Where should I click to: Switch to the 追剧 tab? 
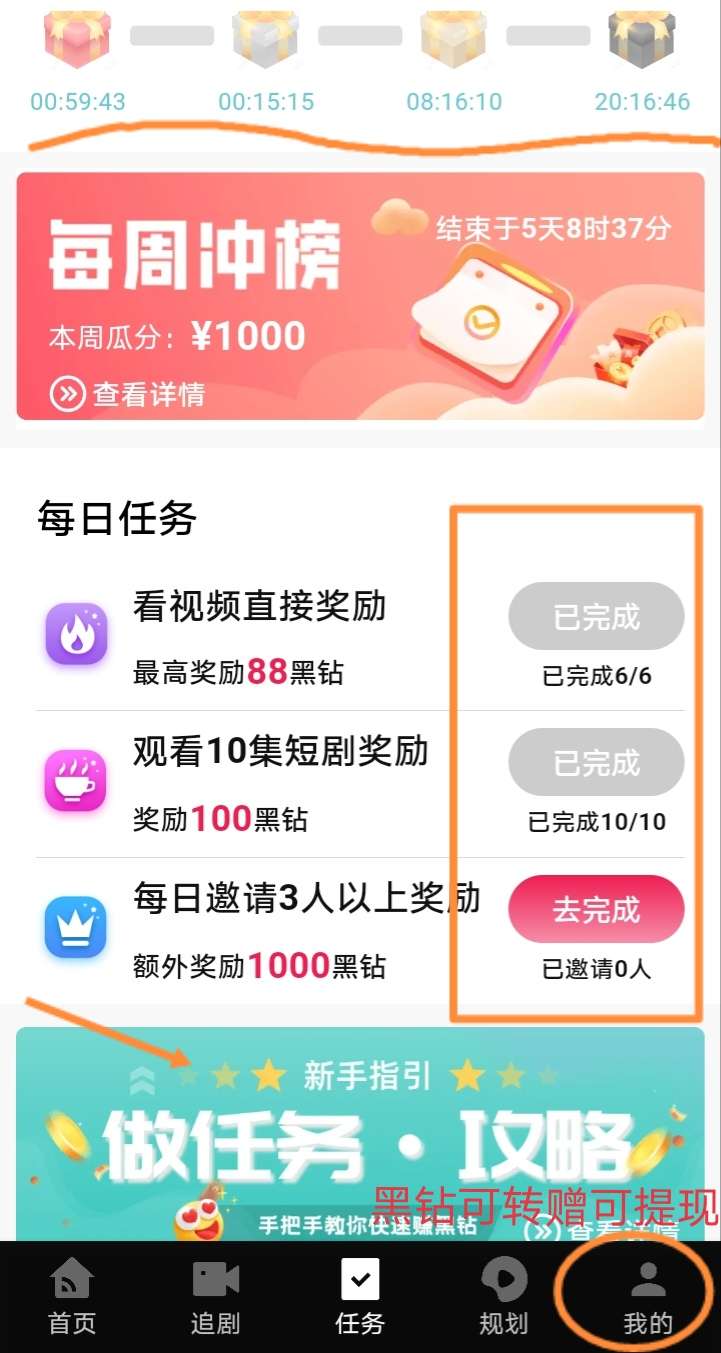(x=216, y=1297)
